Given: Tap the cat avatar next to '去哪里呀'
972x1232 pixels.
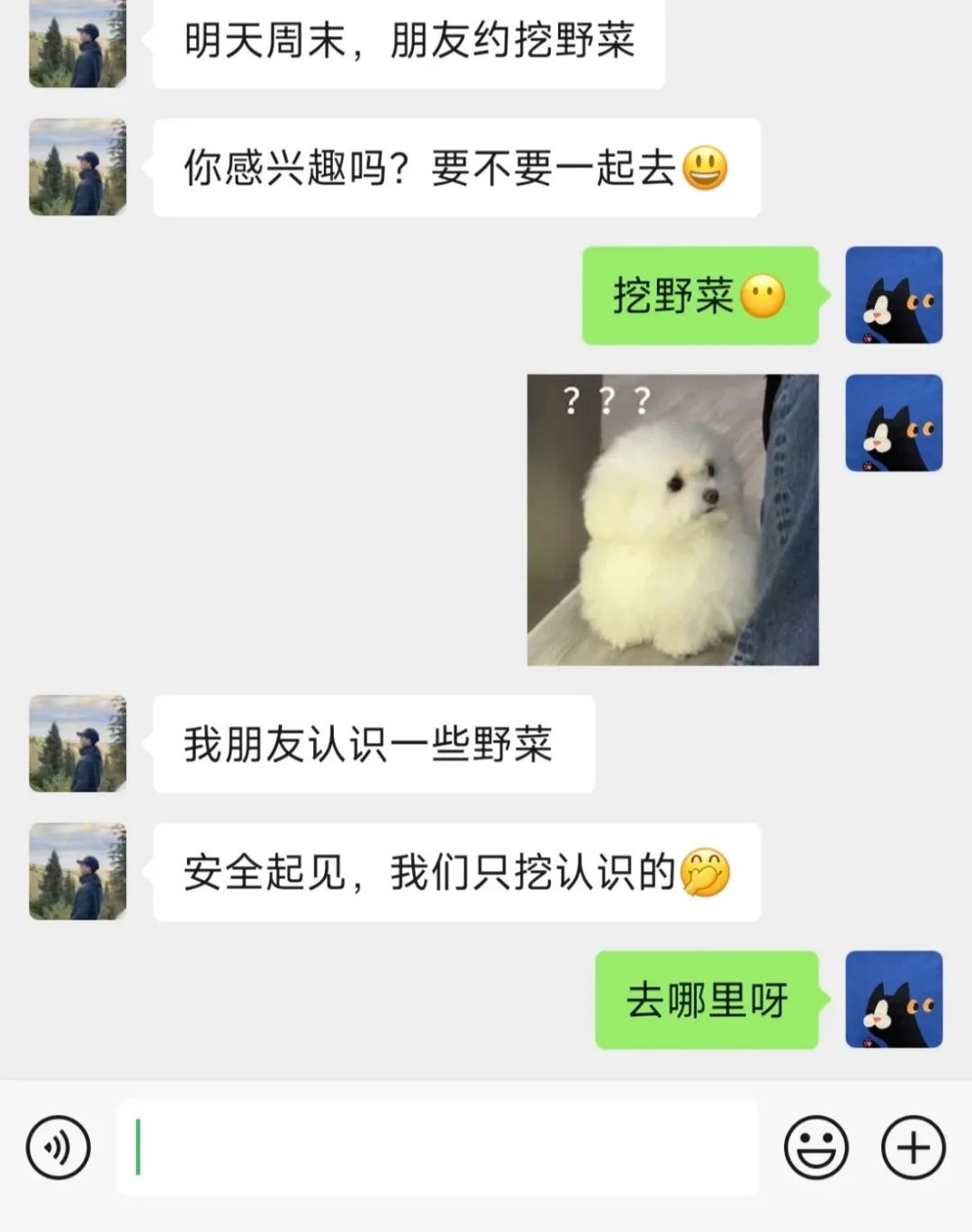Looking at the screenshot, I should (894, 999).
